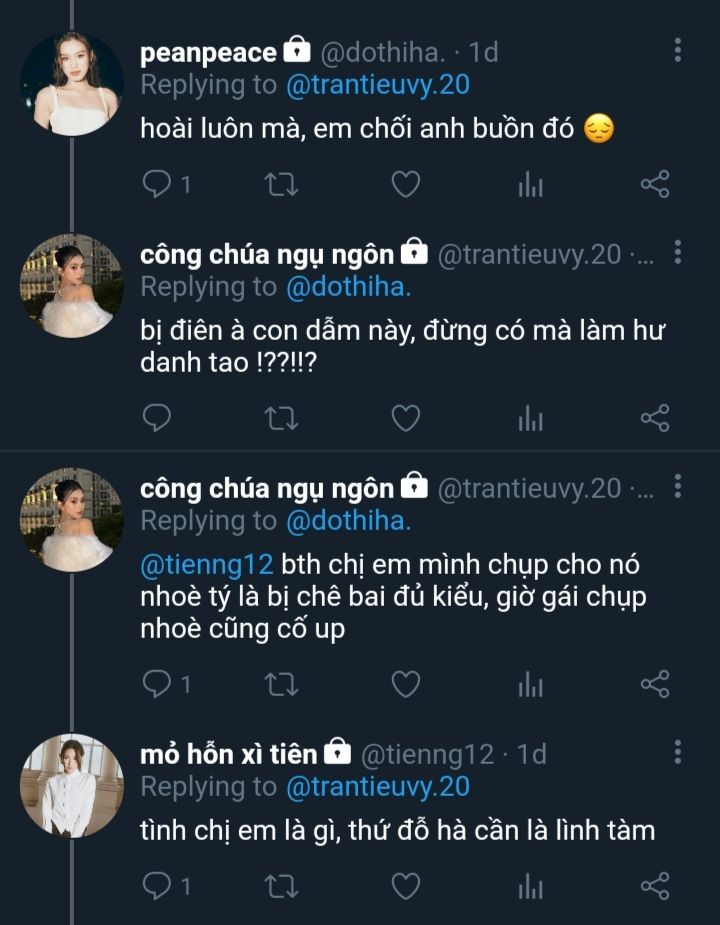Image resolution: width=720 pixels, height=925 pixels.
Task: Open mỏ hỗn xì tiên's profile picture
Action: (71, 785)
